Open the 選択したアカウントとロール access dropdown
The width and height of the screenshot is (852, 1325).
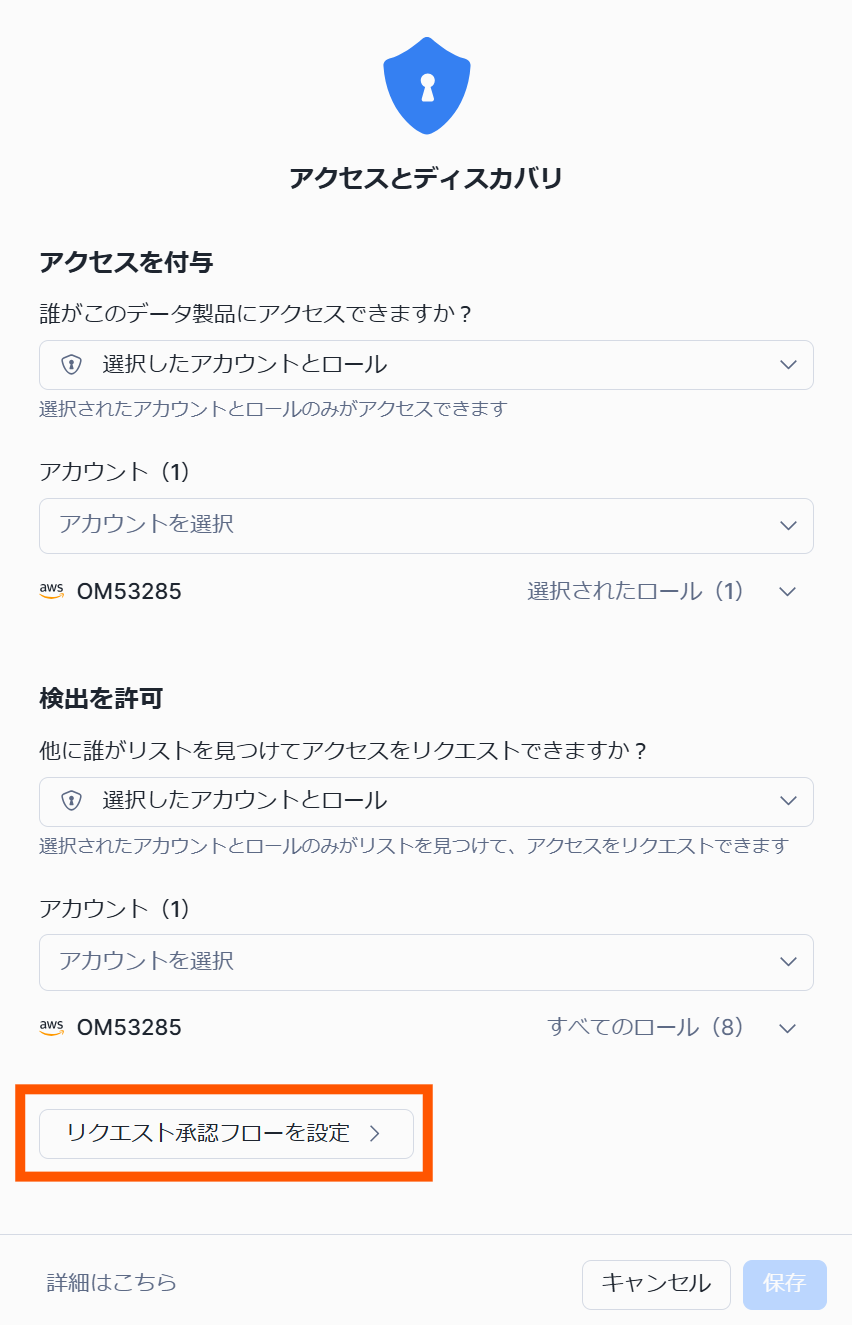[x=426, y=364]
